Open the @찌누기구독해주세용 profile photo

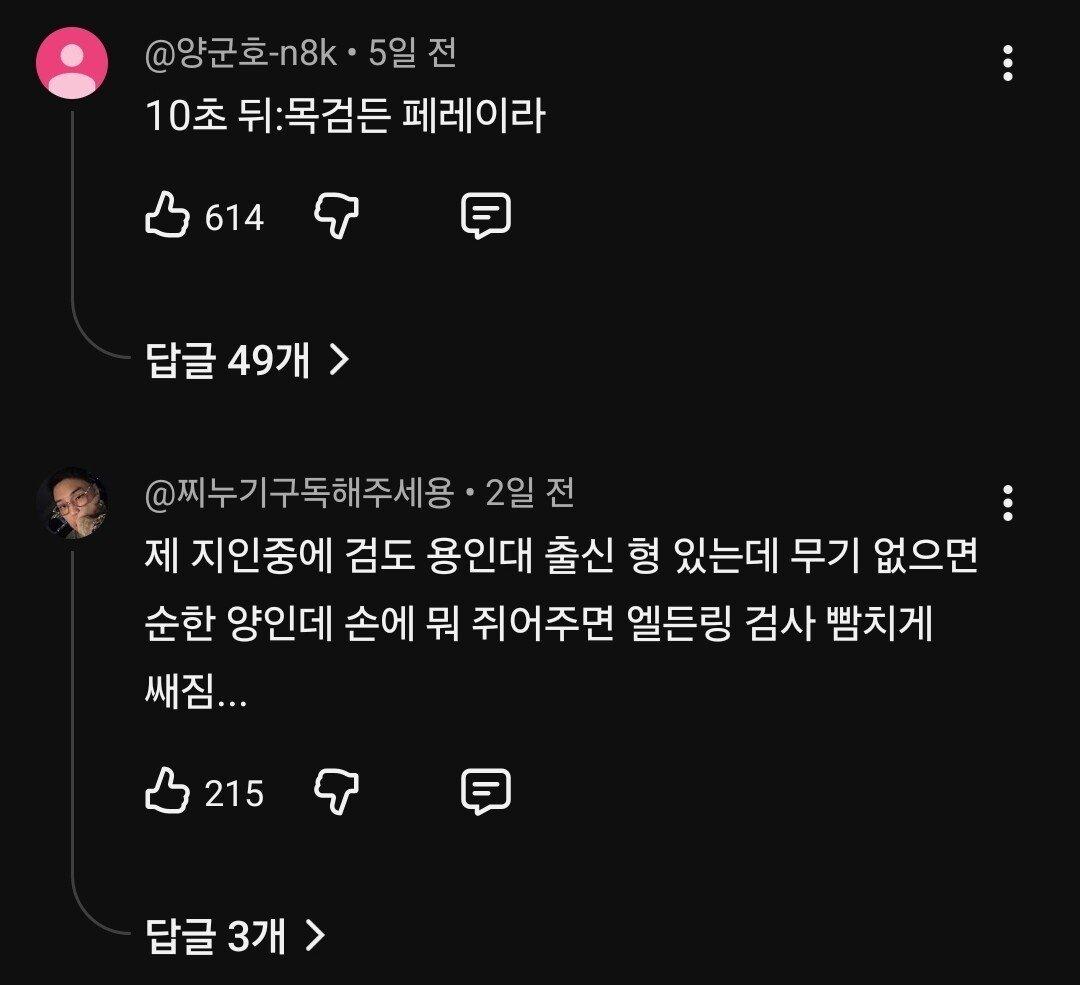(x=72, y=503)
